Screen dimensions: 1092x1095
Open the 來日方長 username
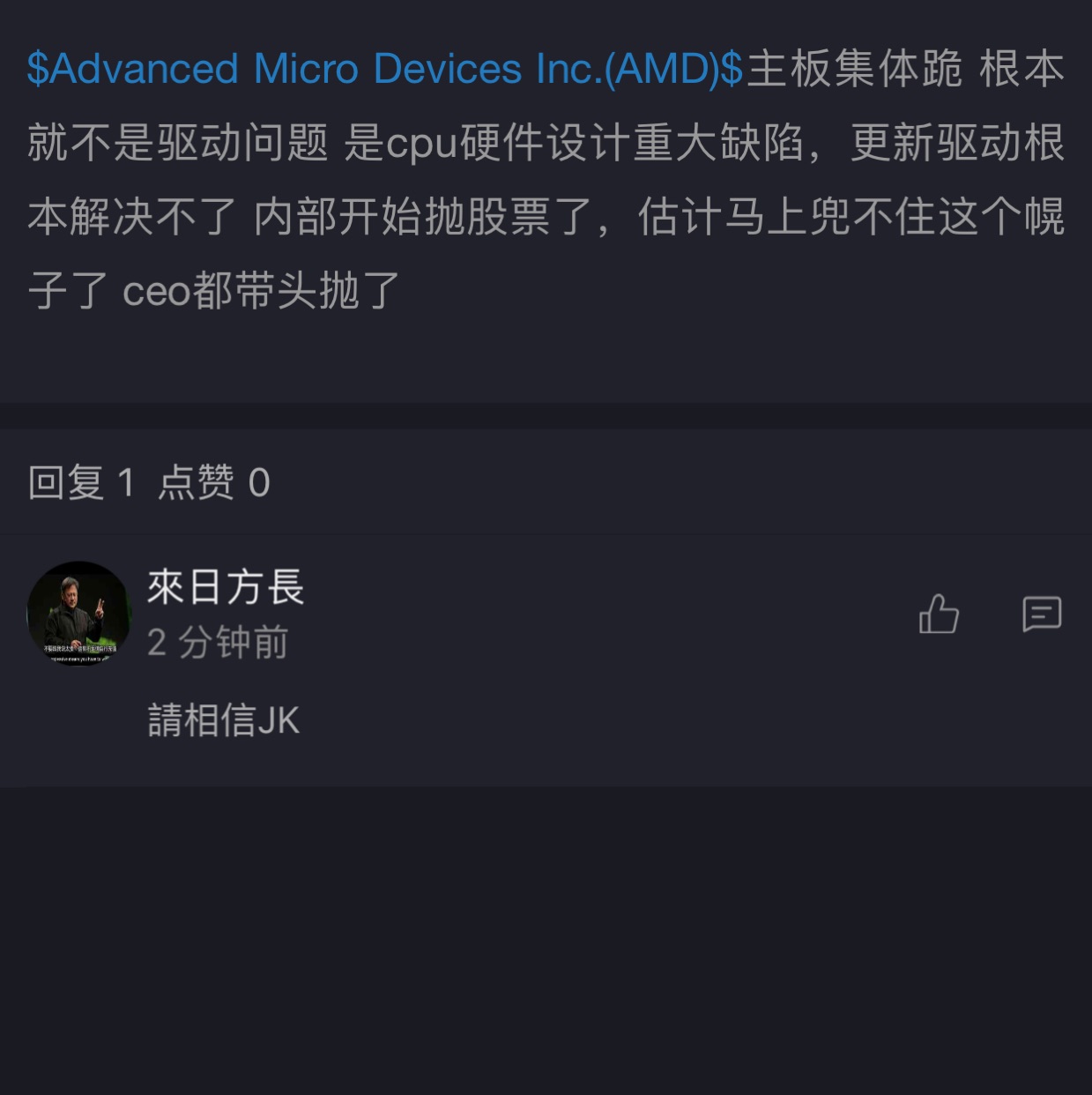(x=226, y=587)
